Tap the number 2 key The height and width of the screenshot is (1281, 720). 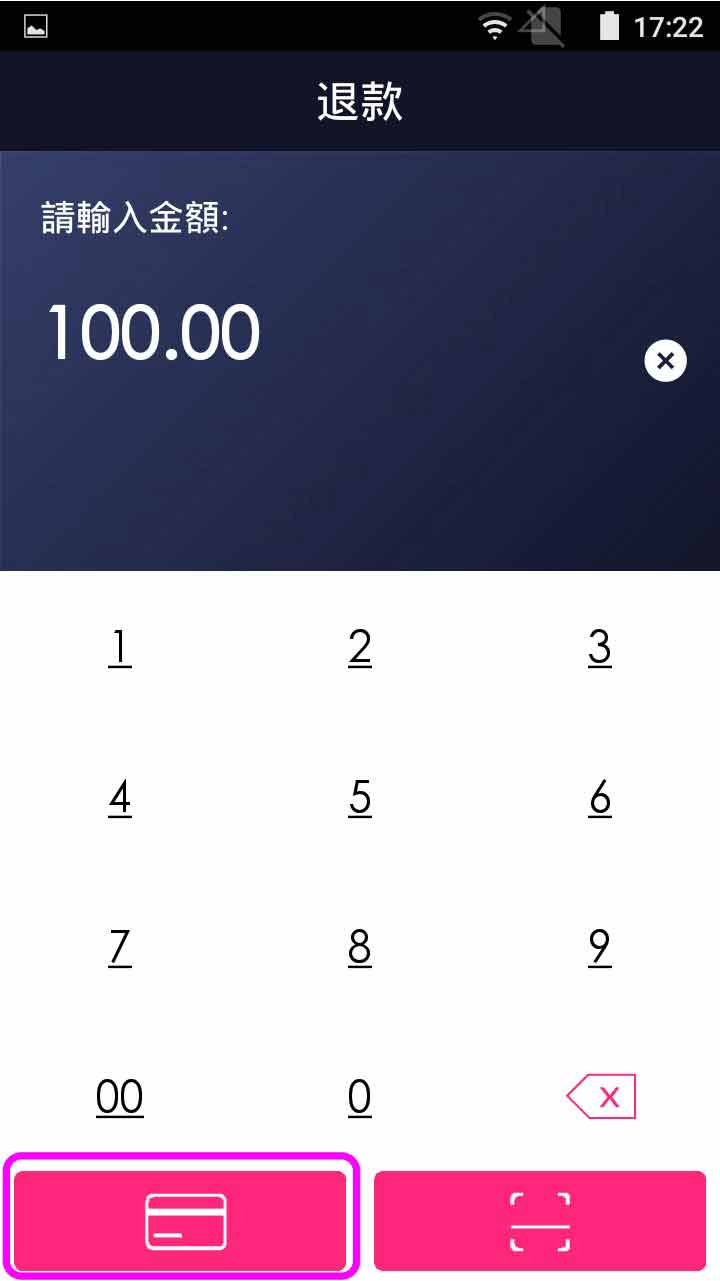[x=360, y=648]
